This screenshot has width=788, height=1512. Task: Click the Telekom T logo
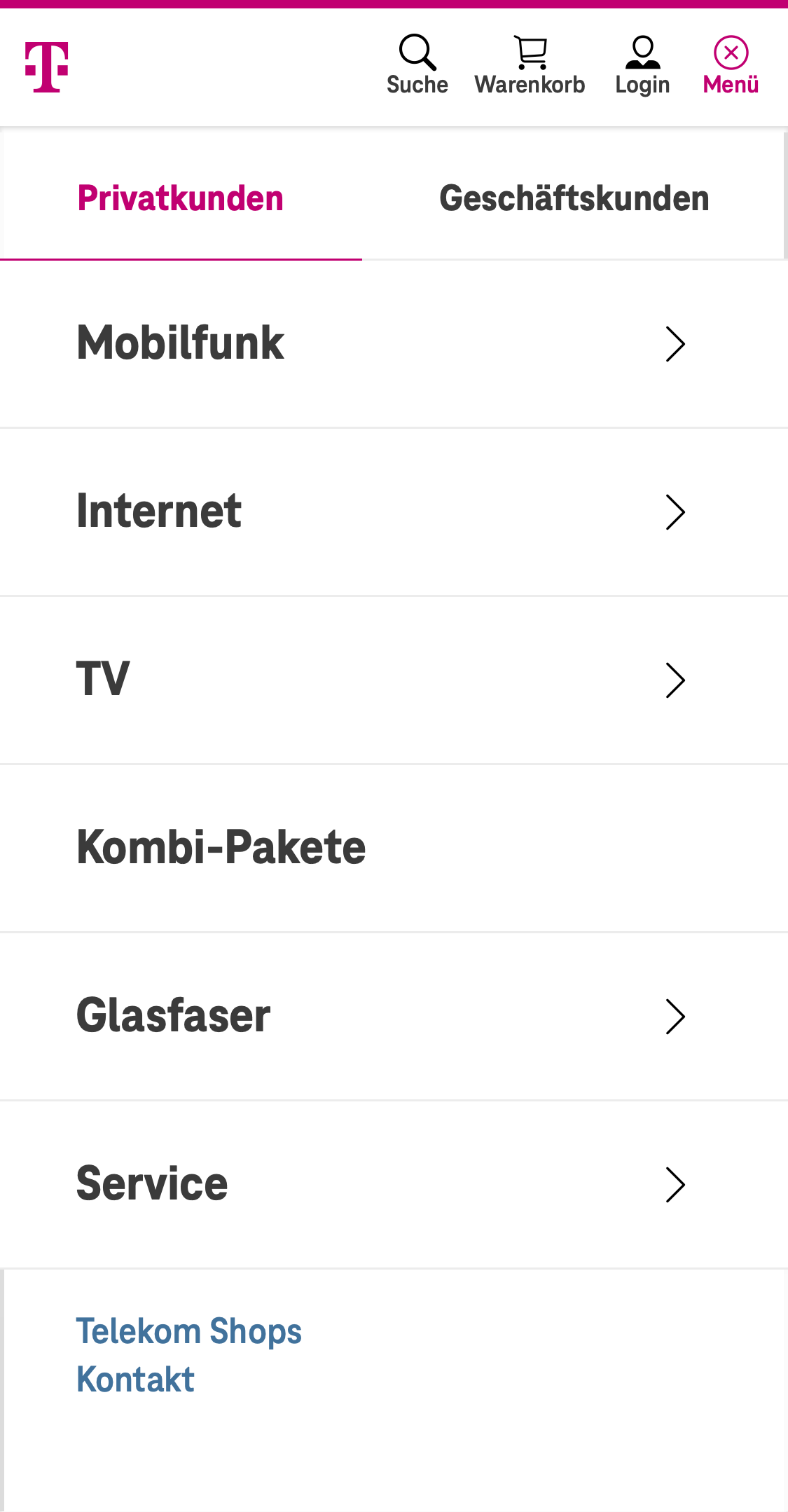(x=46, y=67)
